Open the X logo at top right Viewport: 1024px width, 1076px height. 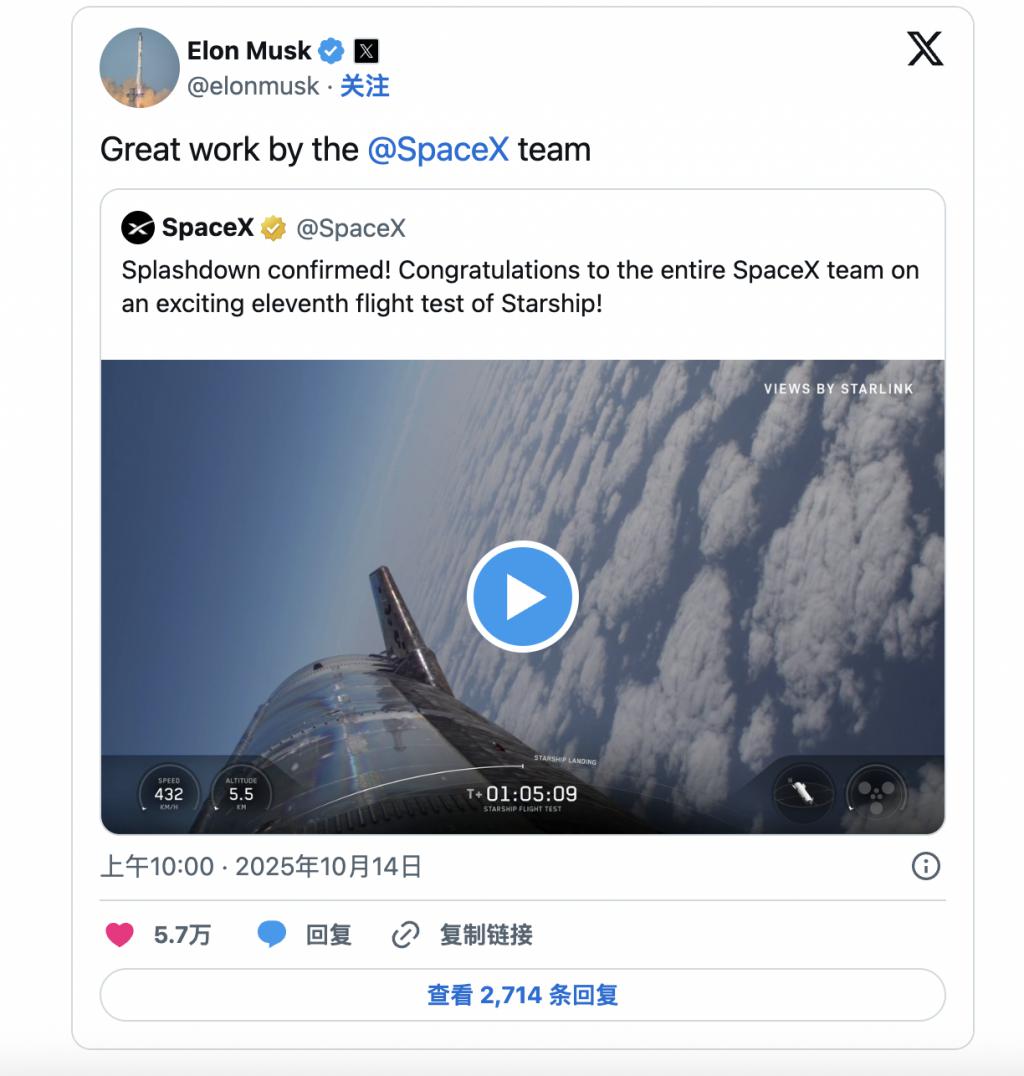[x=924, y=47]
